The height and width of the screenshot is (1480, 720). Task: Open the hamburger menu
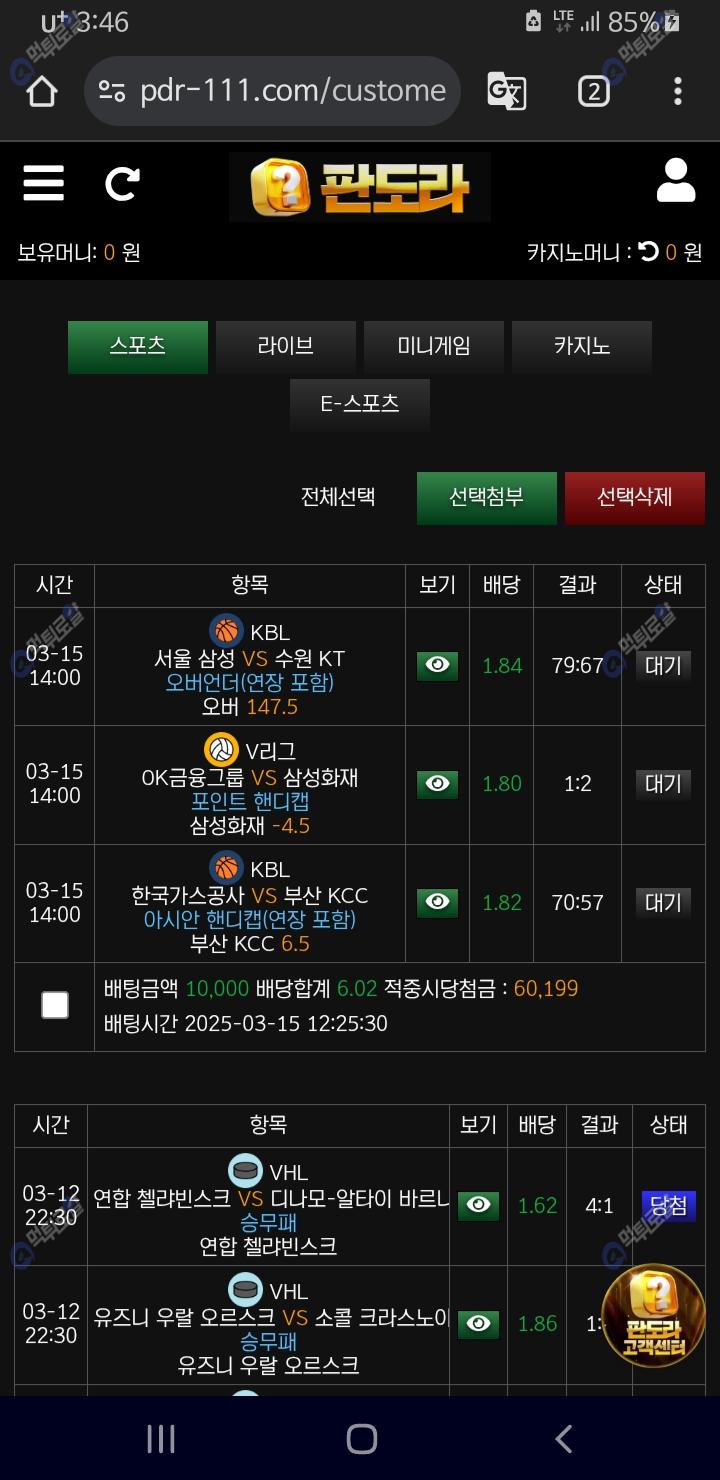coord(43,183)
